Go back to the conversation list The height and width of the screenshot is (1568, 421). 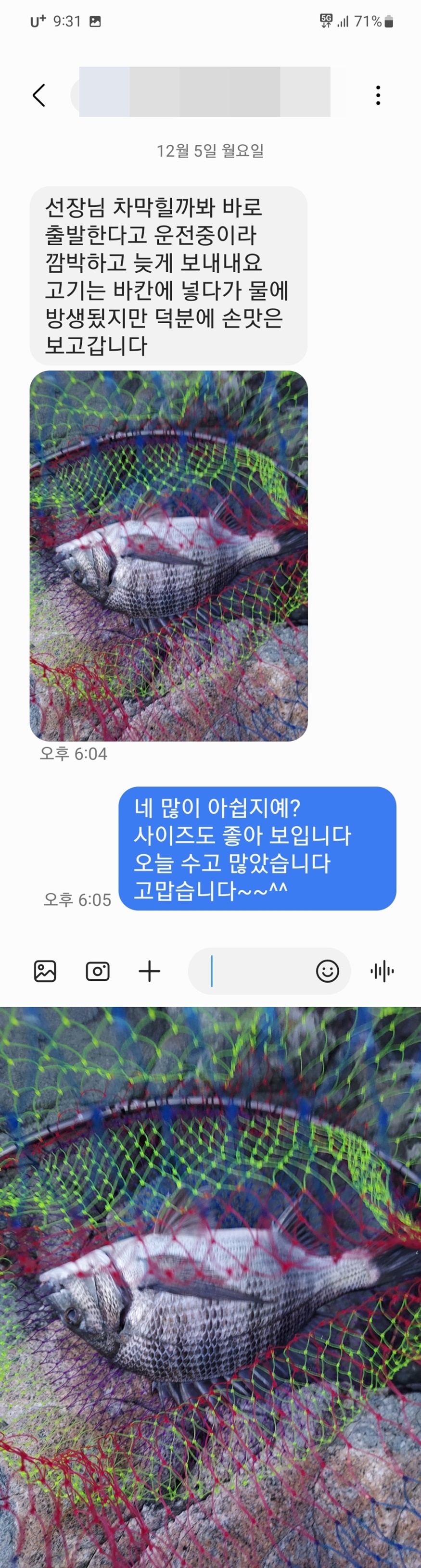[x=39, y=95]
